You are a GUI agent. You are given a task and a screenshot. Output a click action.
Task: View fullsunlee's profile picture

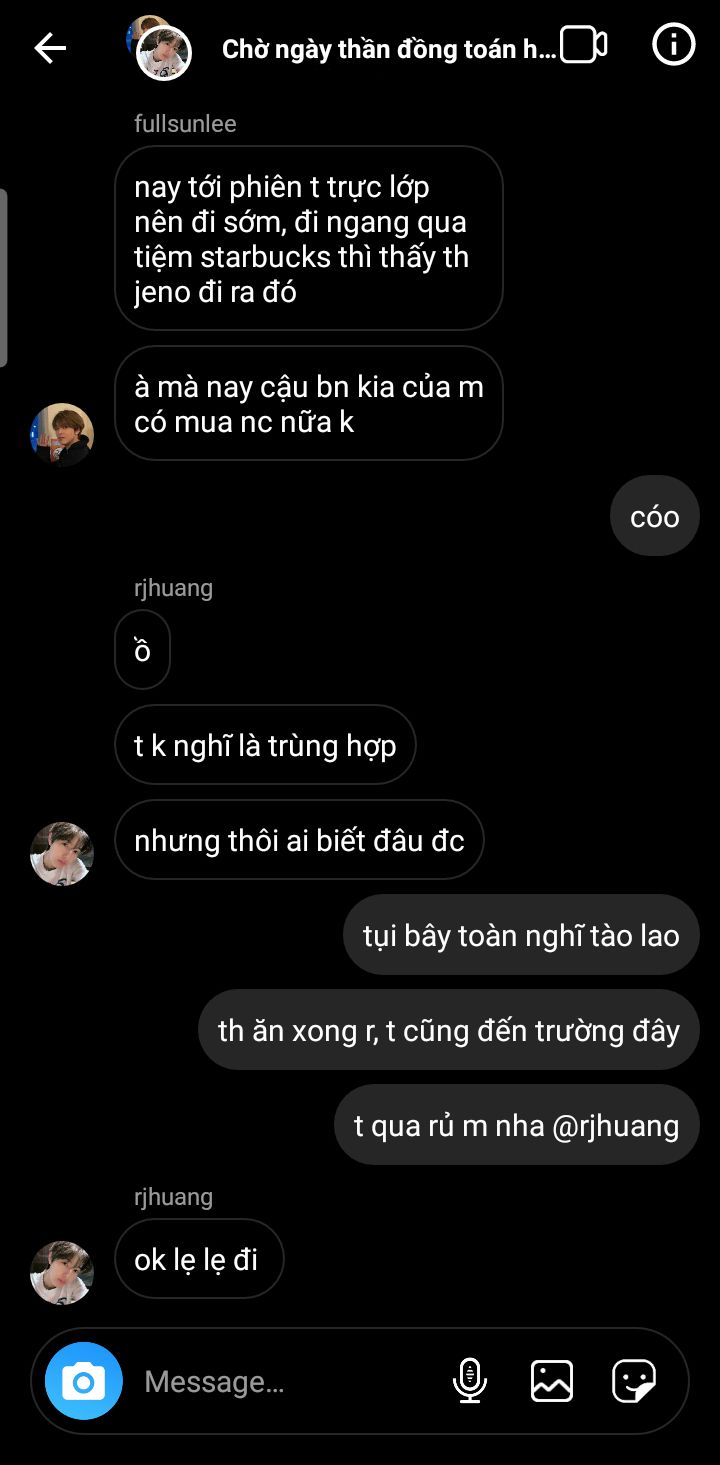pos(62,435)
